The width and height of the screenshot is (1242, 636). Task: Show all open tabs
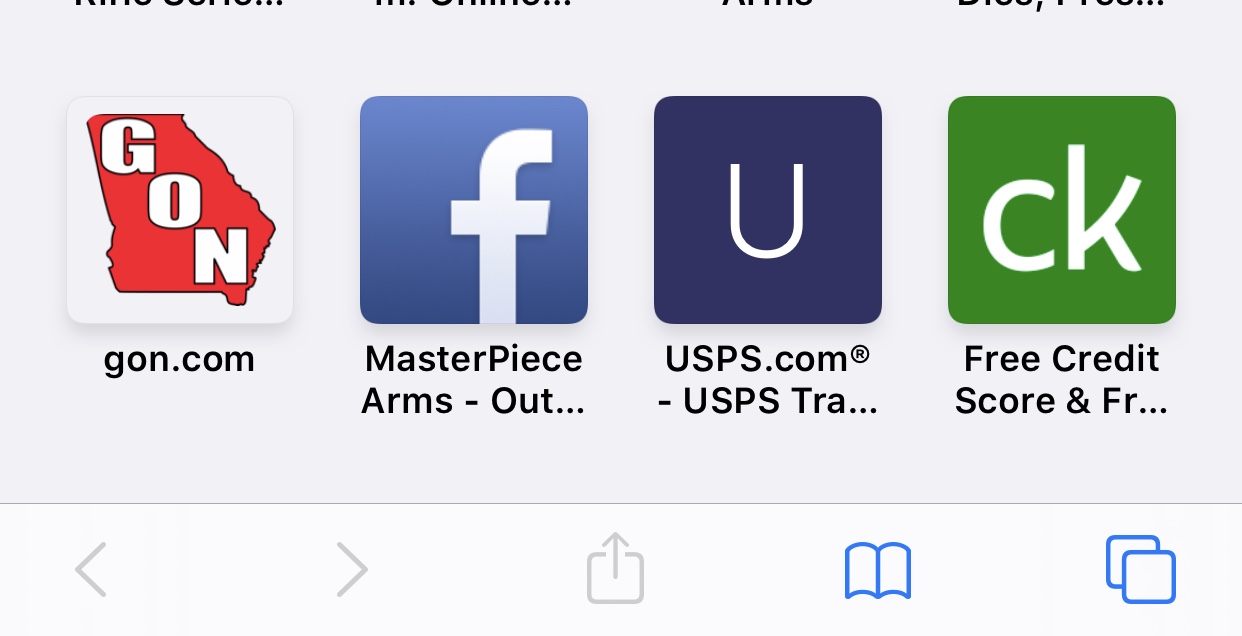click(1141, 570)
